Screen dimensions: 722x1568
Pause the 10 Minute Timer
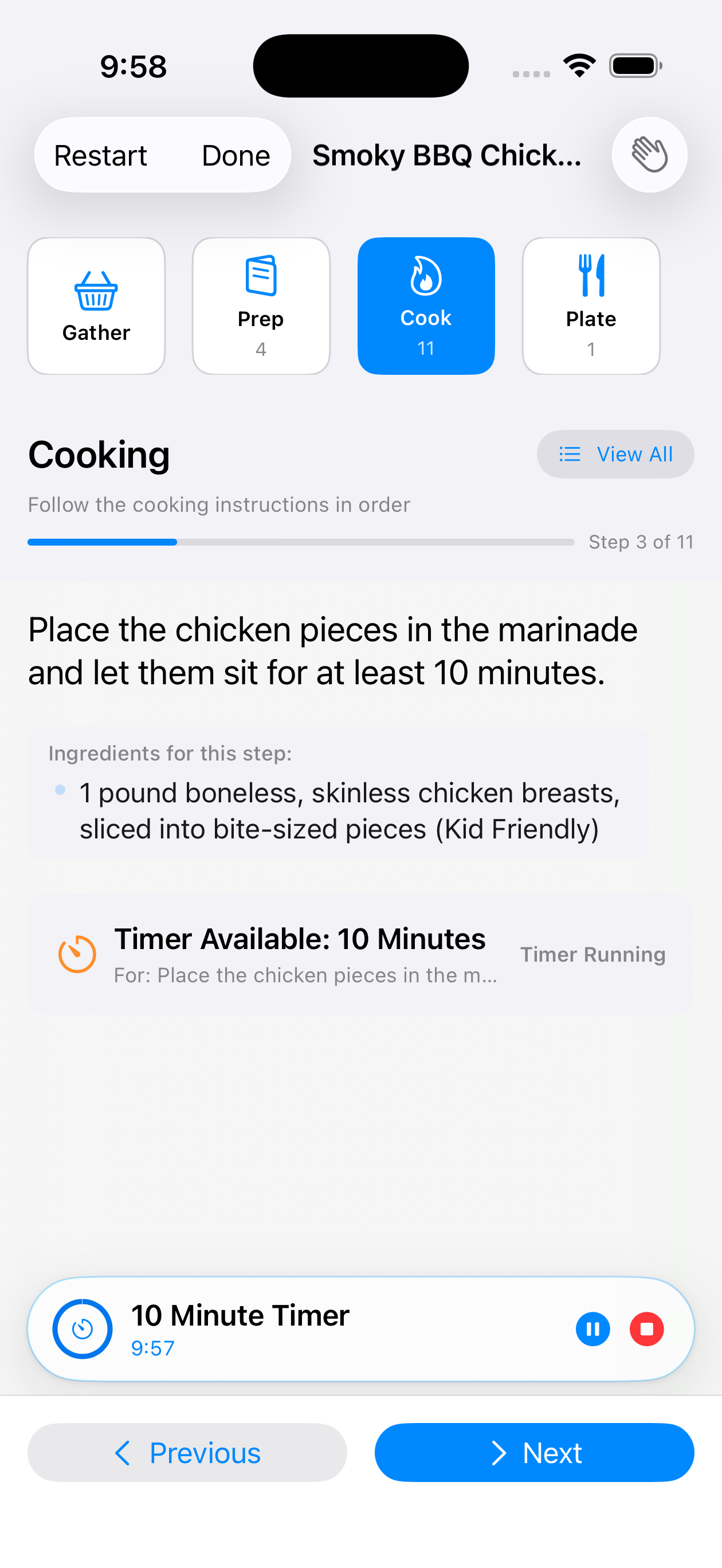[x=592, y=1329]
